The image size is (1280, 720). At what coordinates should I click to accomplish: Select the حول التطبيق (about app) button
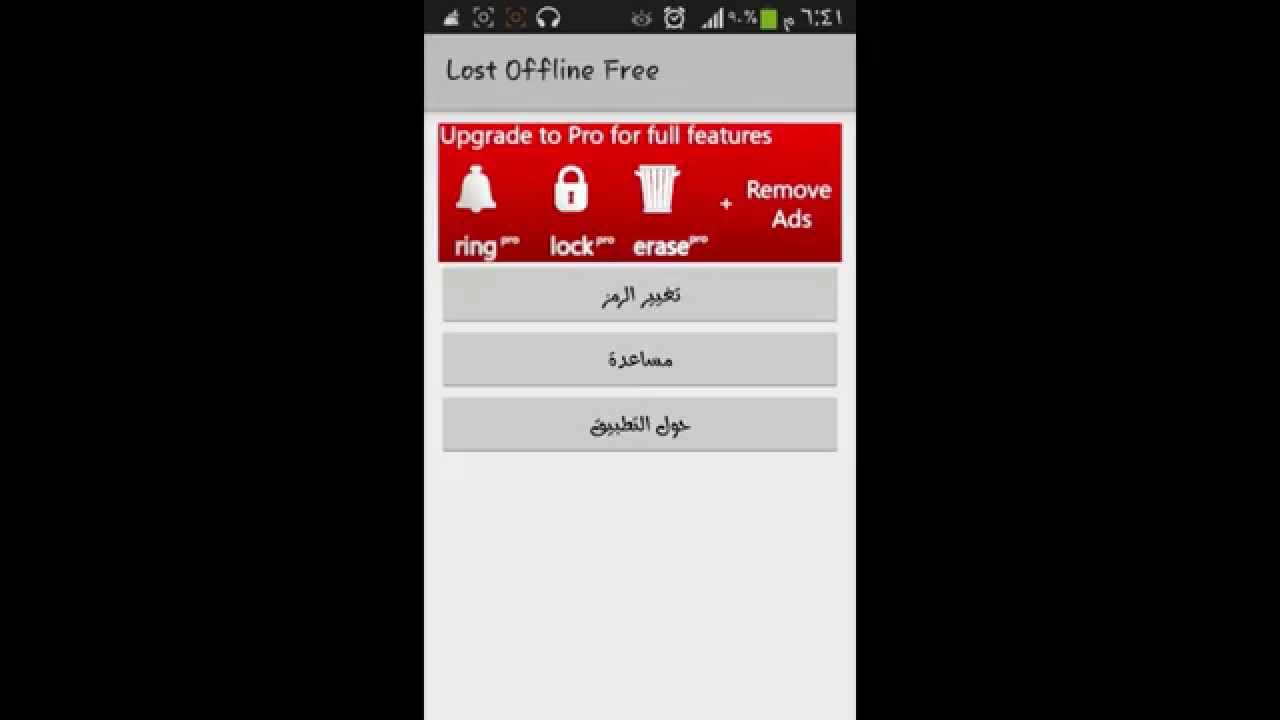click(640, 424)
